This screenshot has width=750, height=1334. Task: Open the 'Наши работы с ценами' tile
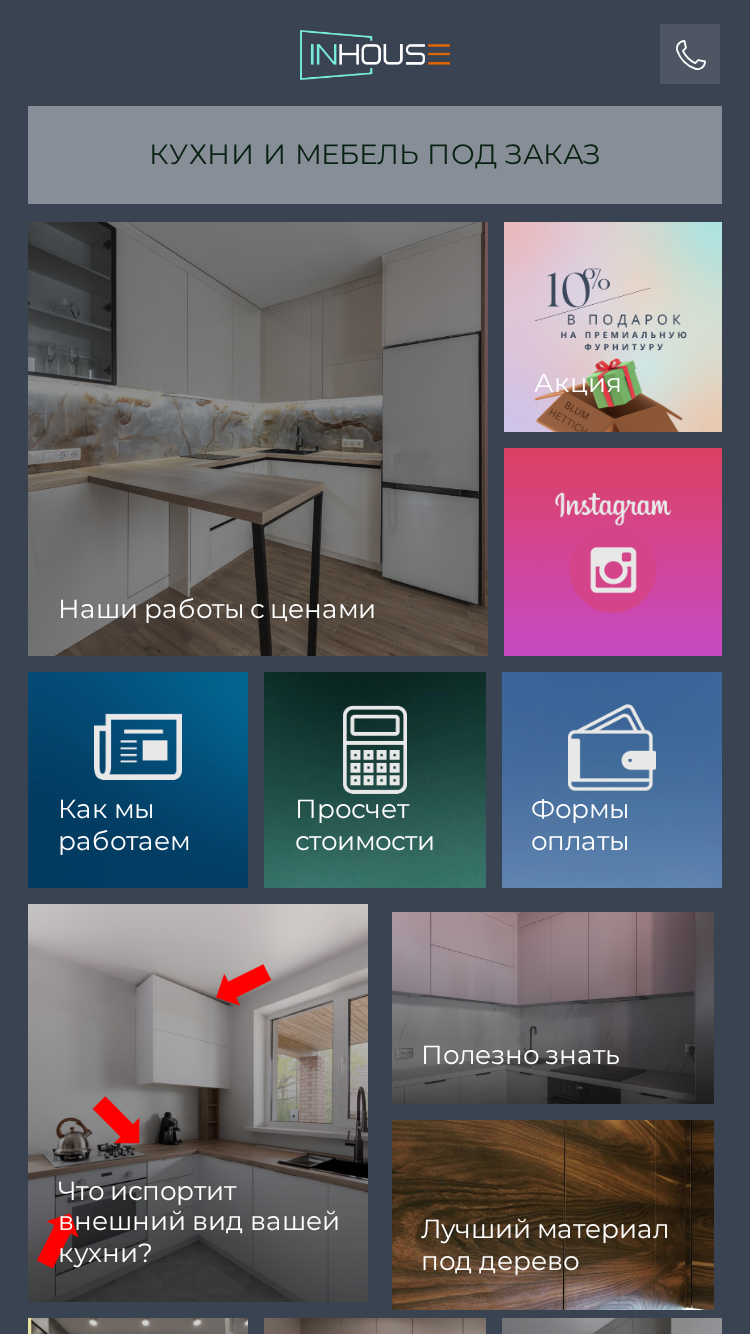(258, 439)
